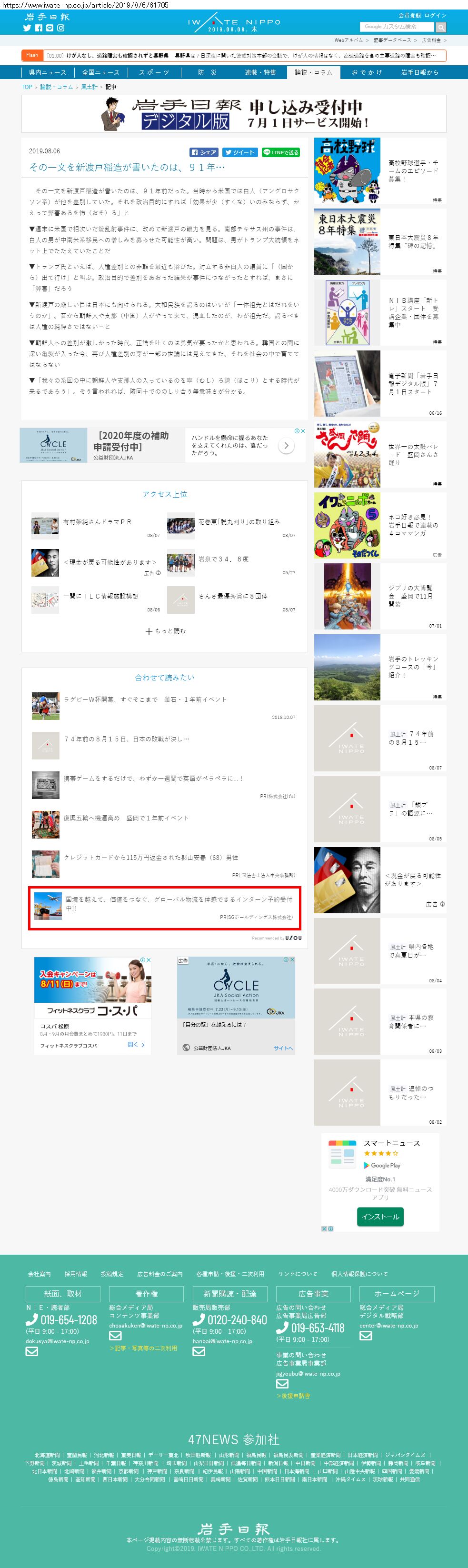Open 有村架純さんドラマＰＲ article
The width and height of the screenshot is (468, 1568).
tap(97, 522)
